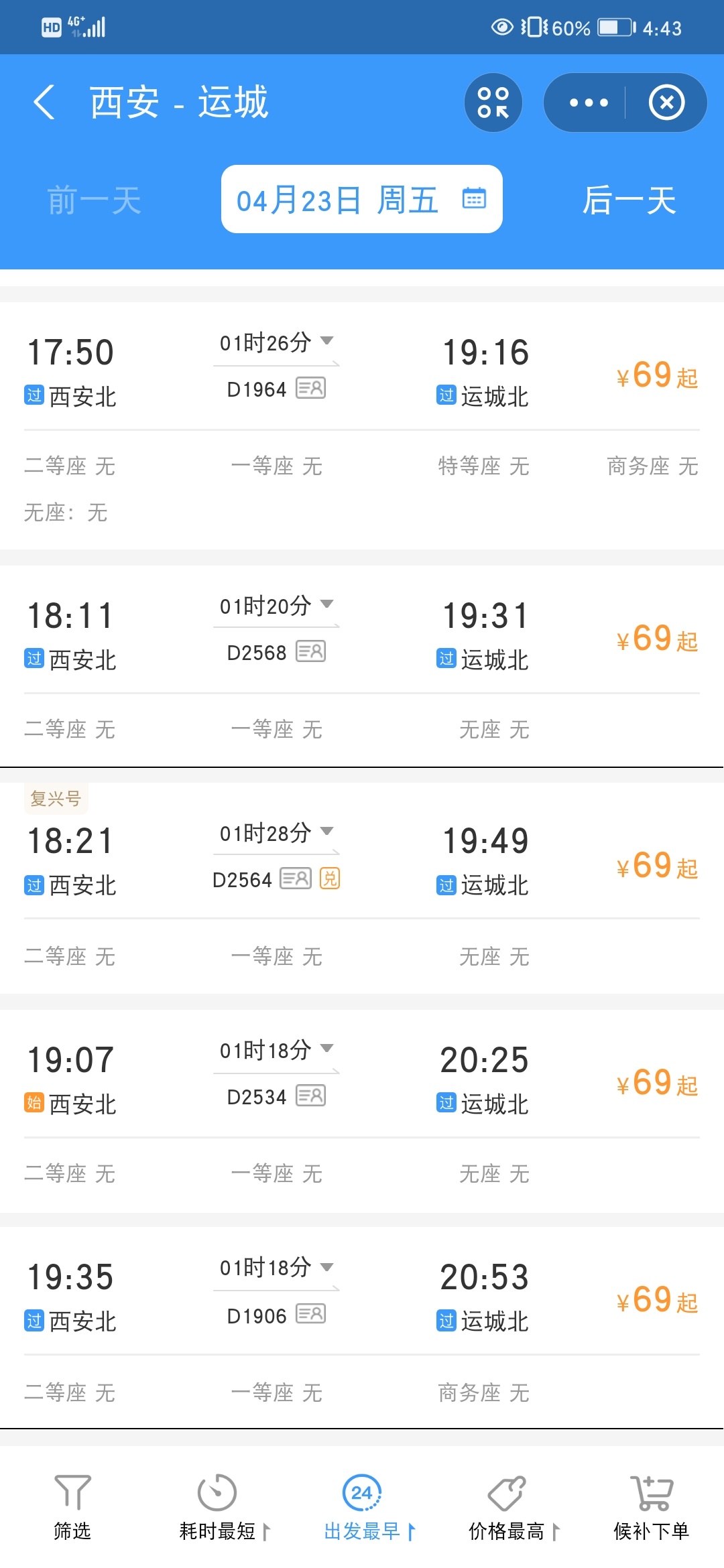Open the date picker for 04月23日 周五
724x1568 pixels.
(362, 199)
